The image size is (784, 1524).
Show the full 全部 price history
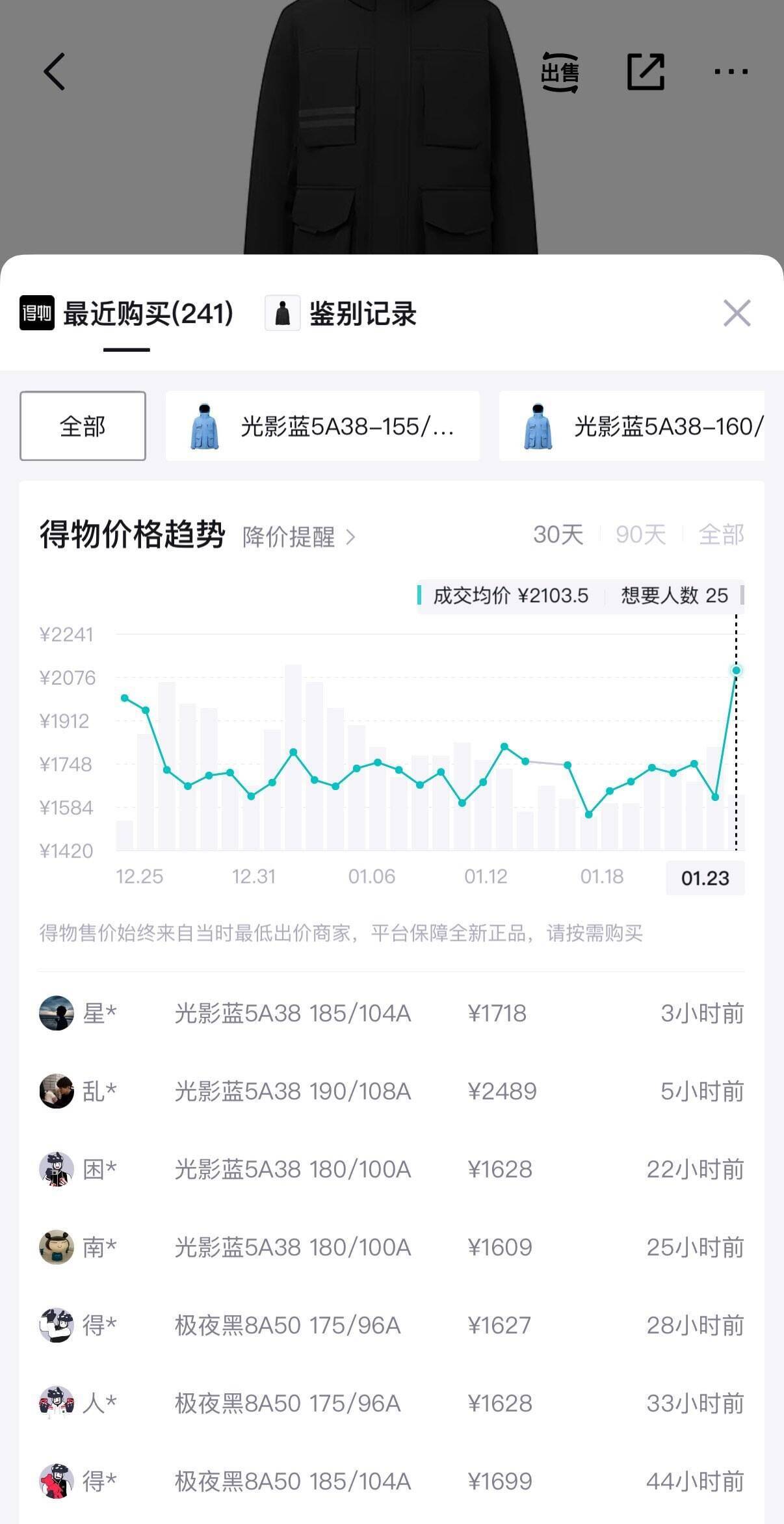click(x=721, y=535)
